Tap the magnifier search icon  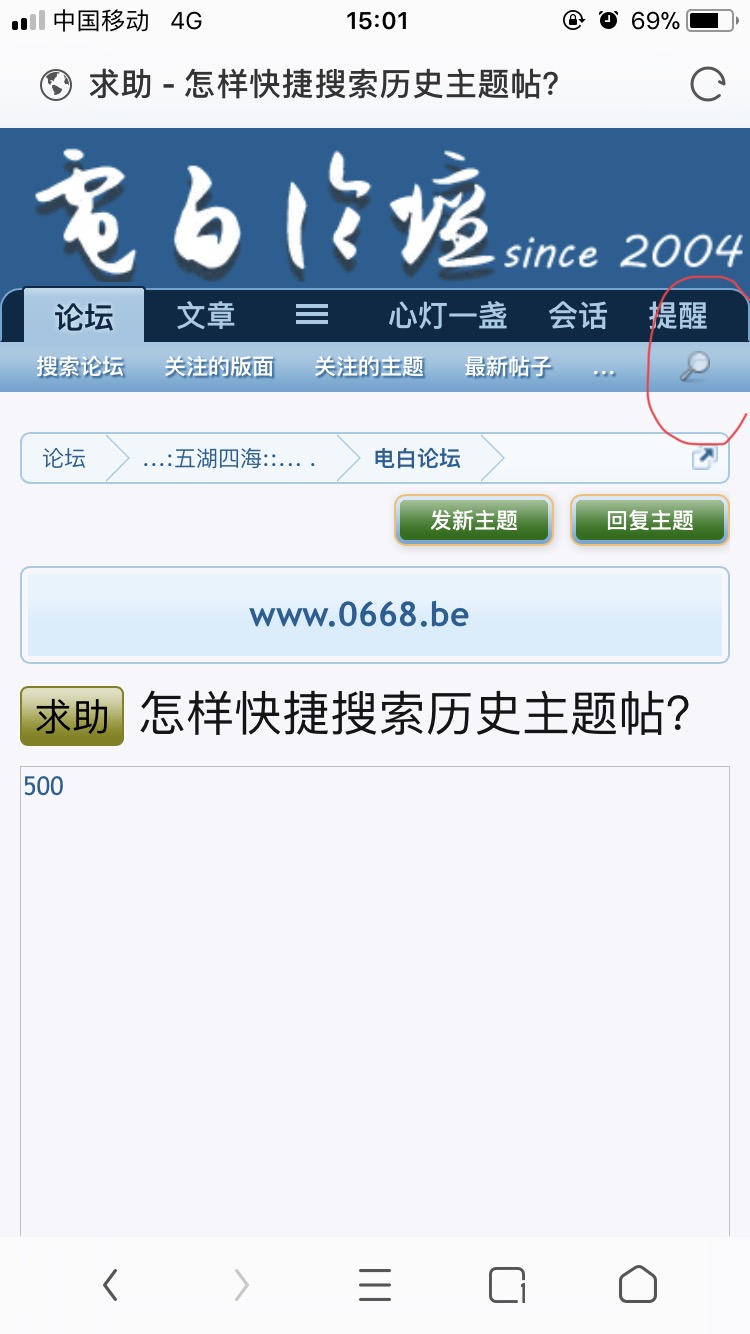pyautogui.click(x=694, y=367)
